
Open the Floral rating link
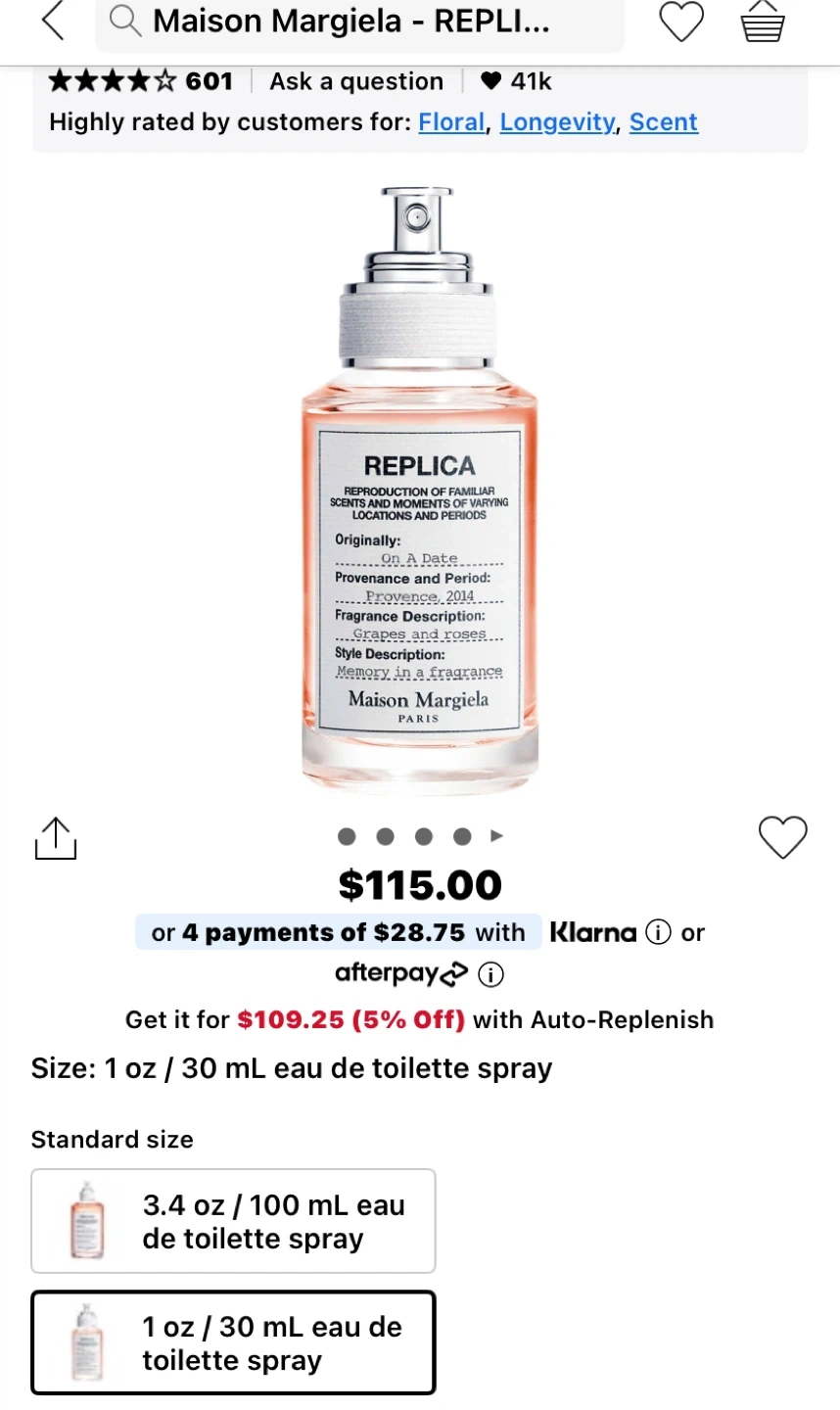pyautogui.click(x=451, y=122)
